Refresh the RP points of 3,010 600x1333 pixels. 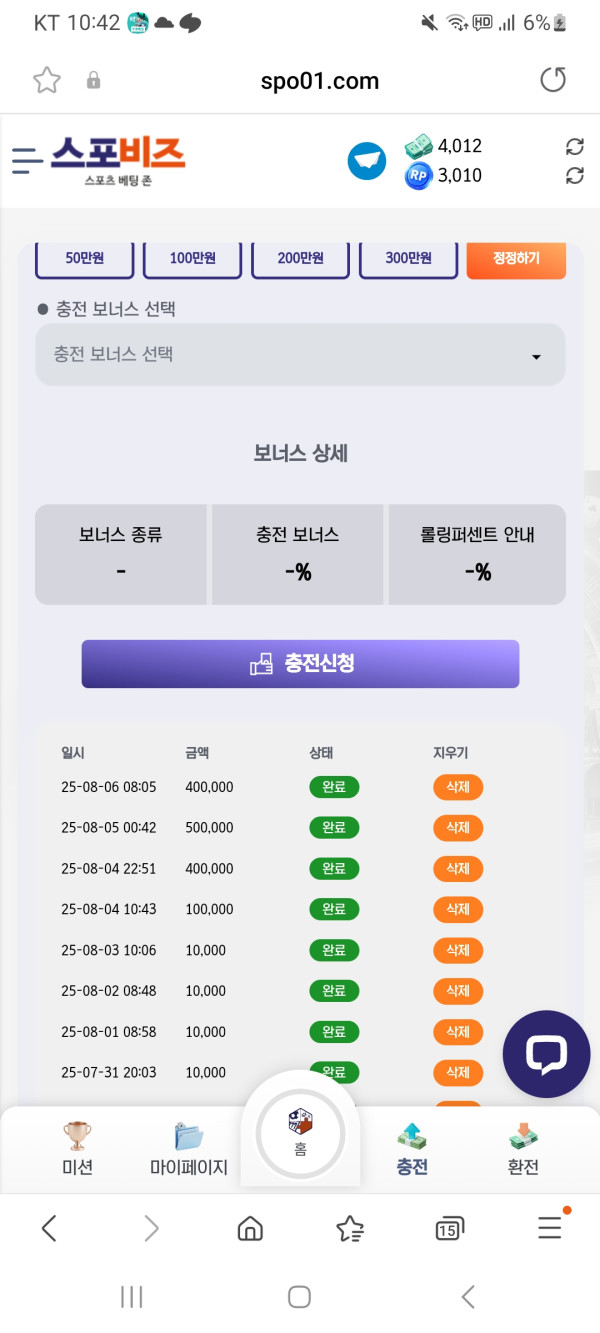(x=574, y=176)
